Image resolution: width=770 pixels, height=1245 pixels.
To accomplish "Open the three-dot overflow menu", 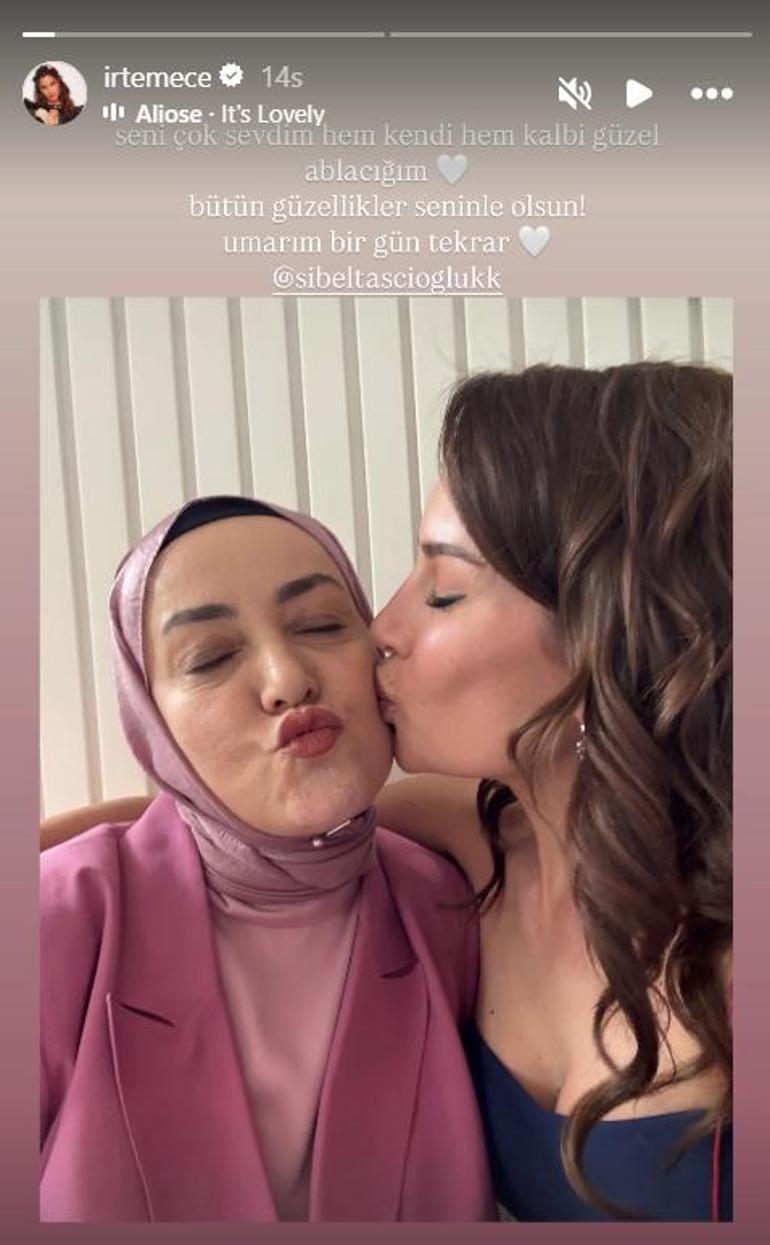I will click(711, 94).
